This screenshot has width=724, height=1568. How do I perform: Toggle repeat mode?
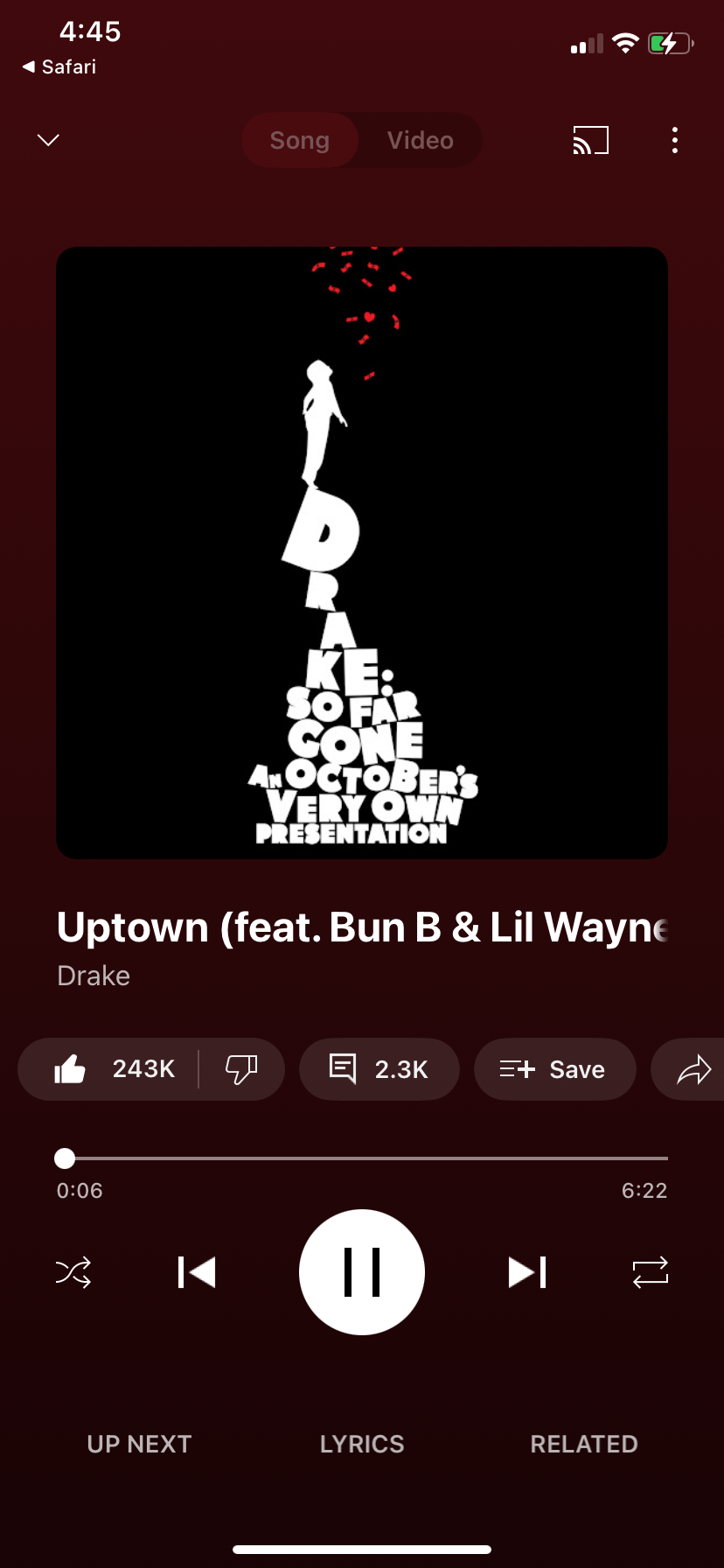click(650, 1272)
